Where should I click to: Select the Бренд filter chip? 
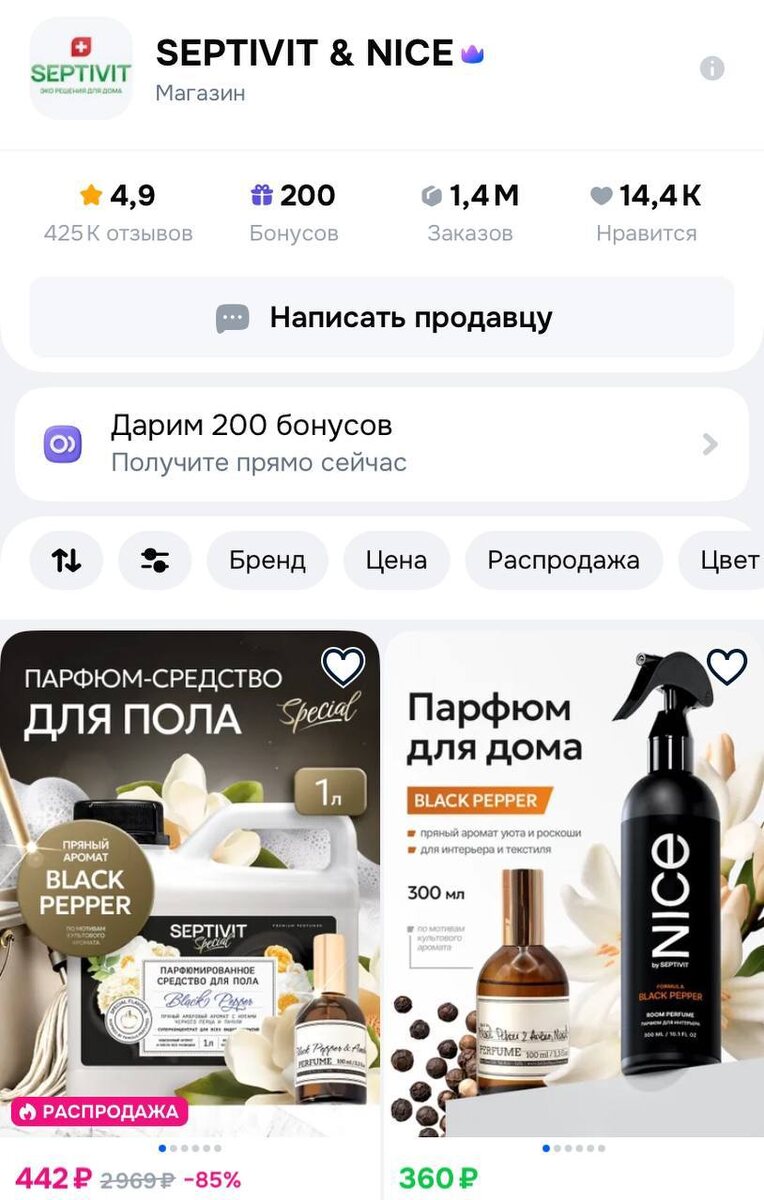coord(267,560)
